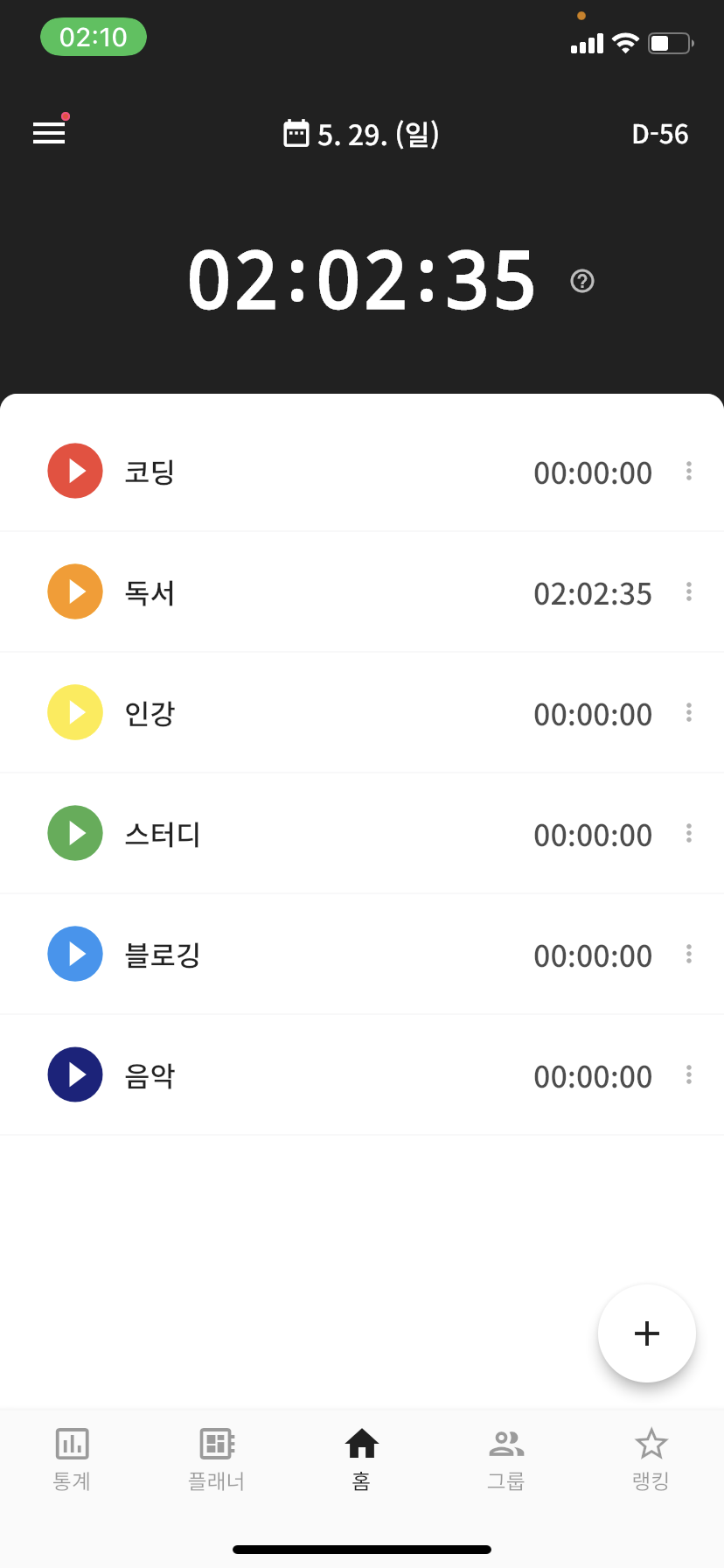
Task: Start the 음악 timer
Action: 75,1074
